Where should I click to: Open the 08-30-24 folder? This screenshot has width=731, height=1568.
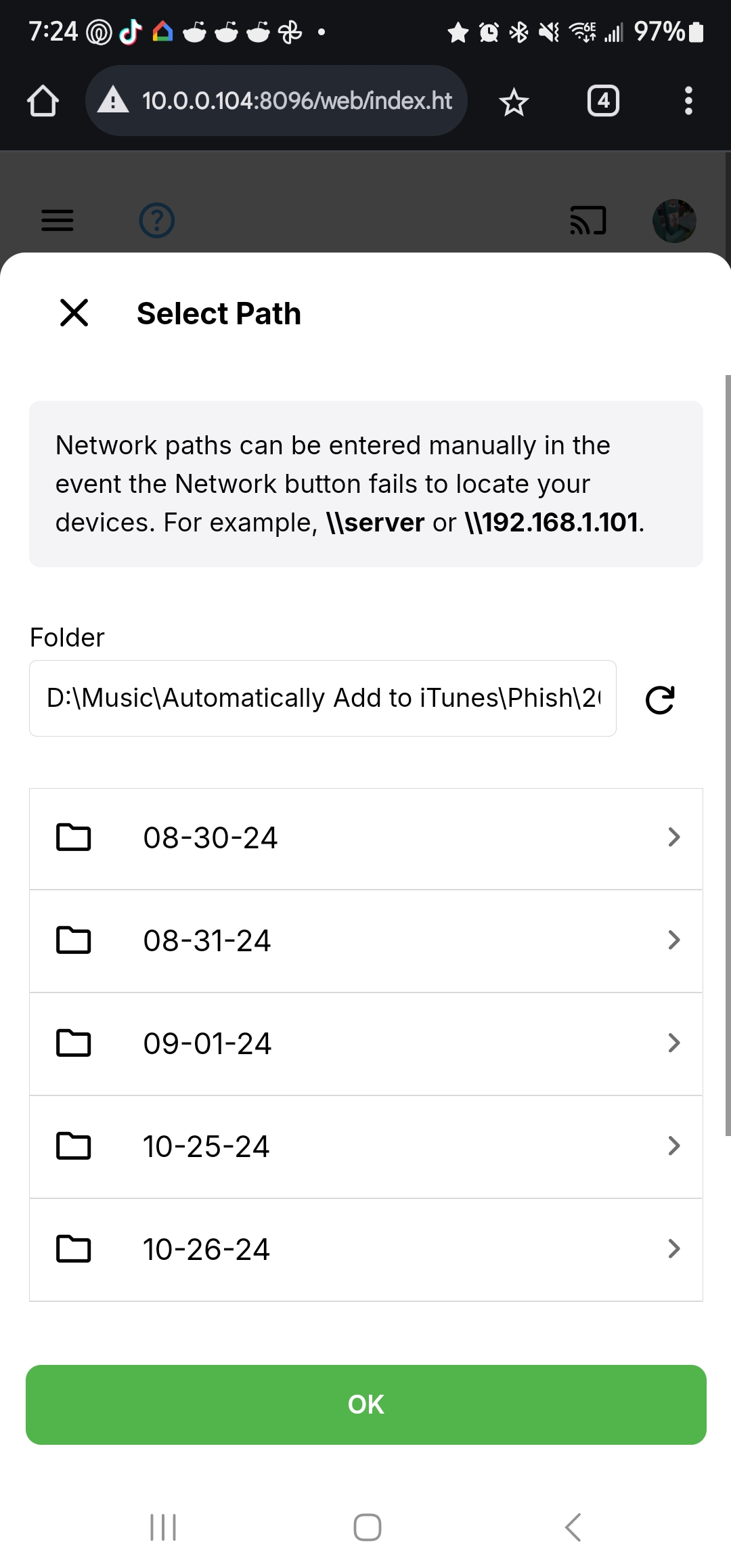point(365,838)
